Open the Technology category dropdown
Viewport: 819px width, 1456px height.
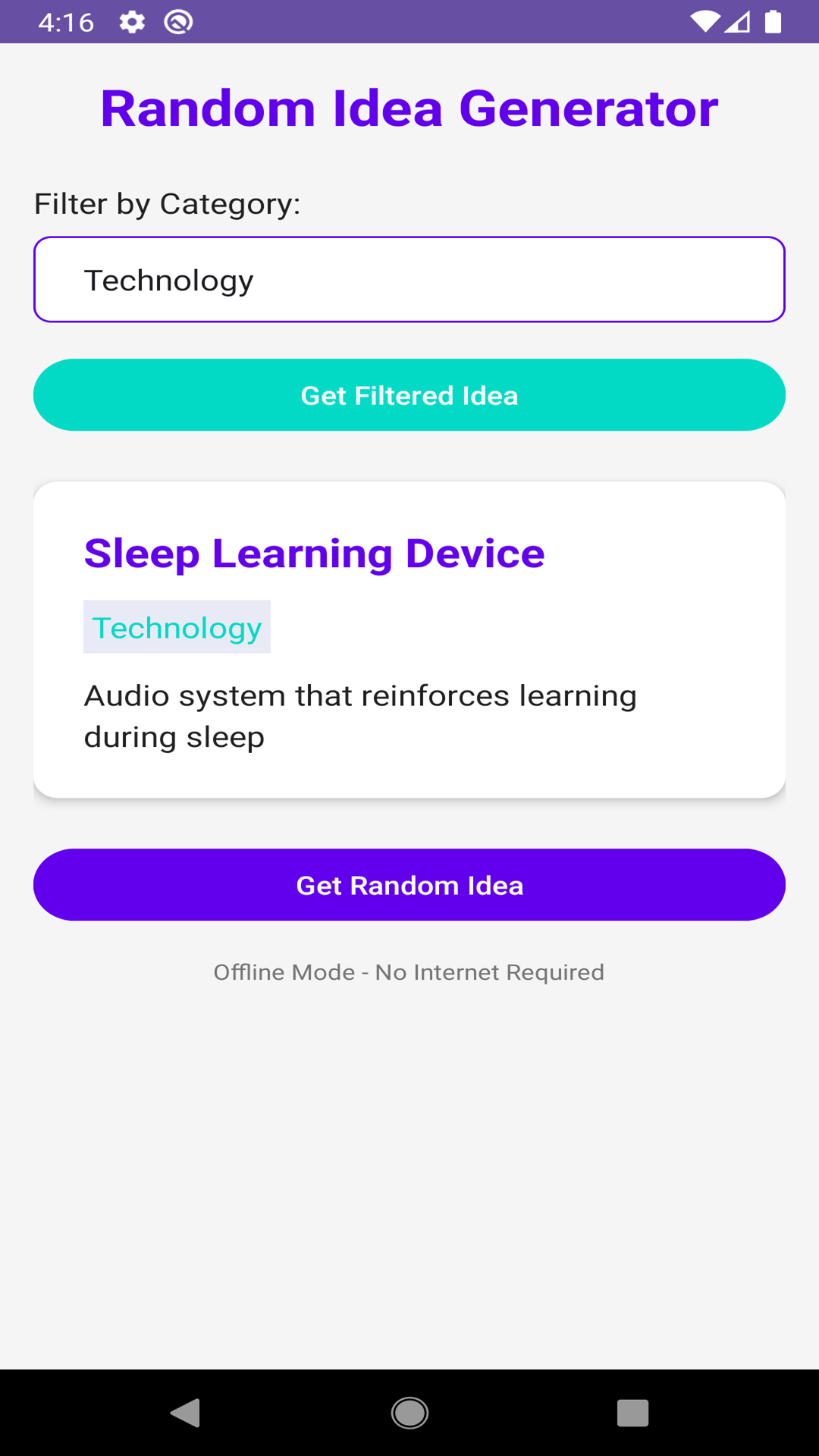(x=409, y=280)
